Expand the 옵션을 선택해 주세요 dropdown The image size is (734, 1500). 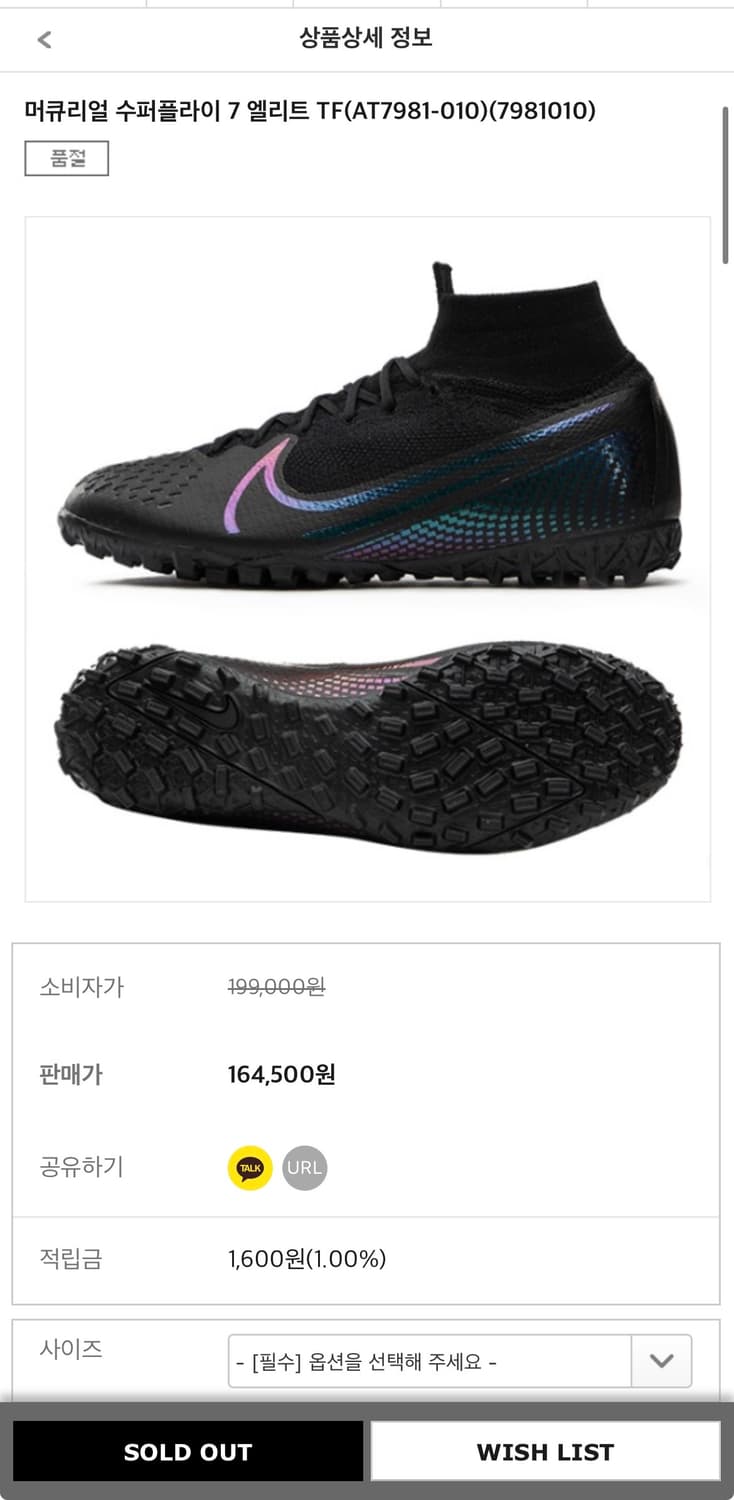[x=430, y=1360]
